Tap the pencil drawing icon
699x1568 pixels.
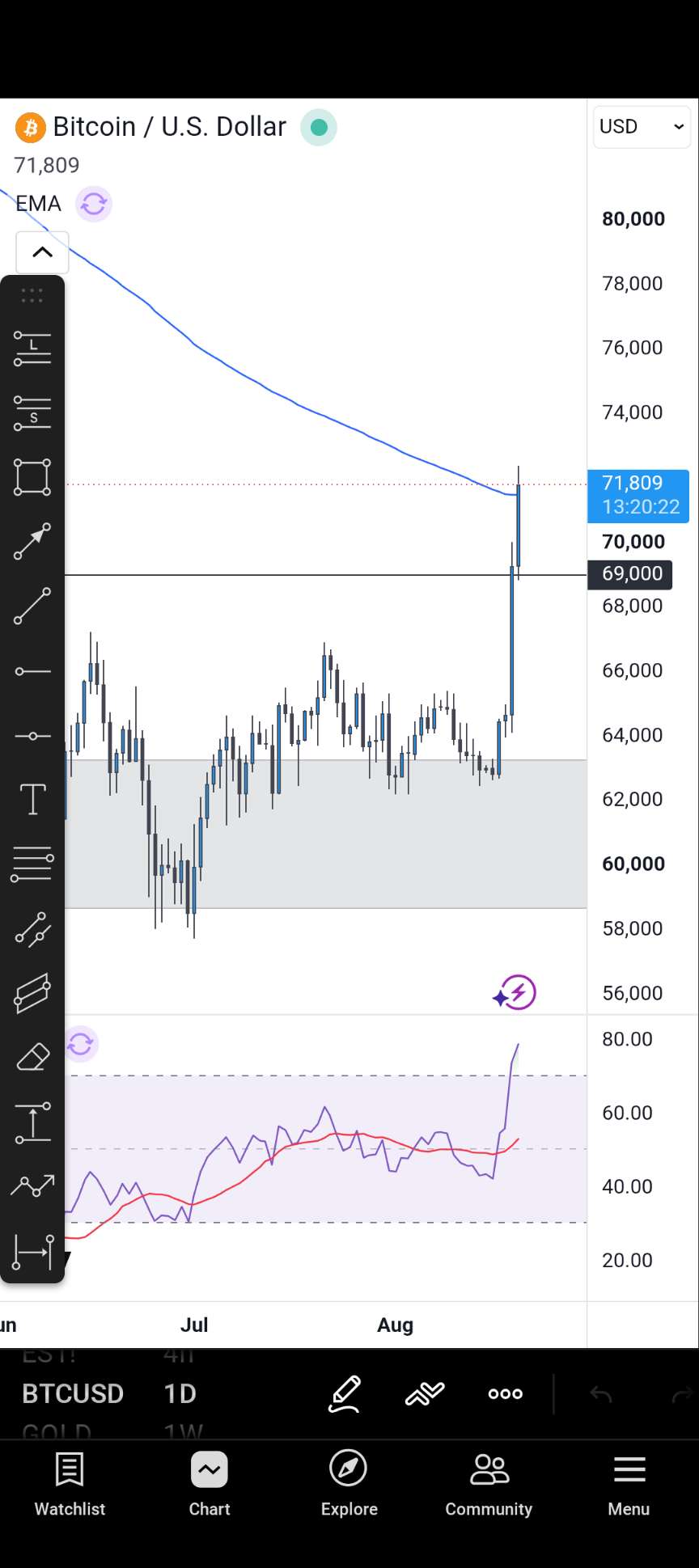click(x=345, y=1393)
